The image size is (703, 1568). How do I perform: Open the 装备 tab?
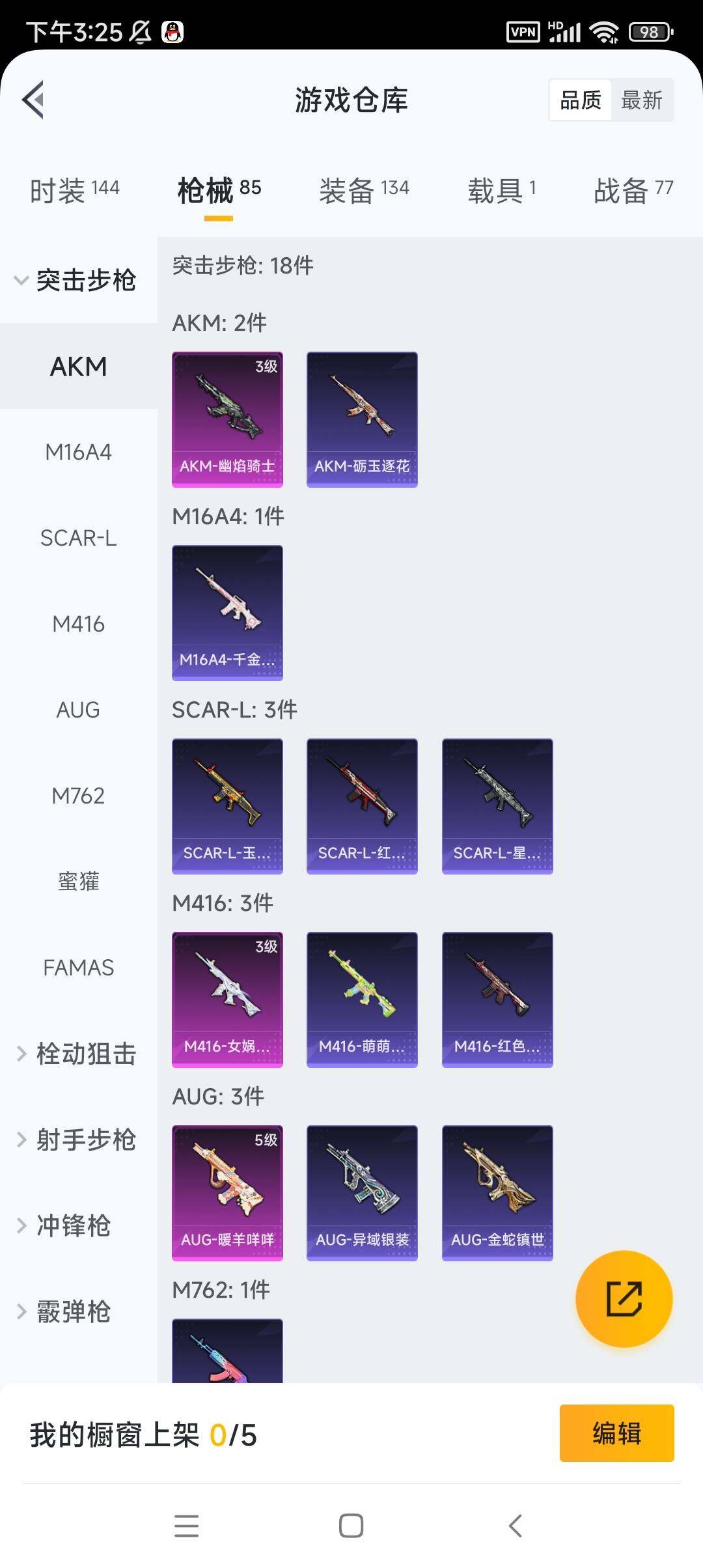coord(363,190)
